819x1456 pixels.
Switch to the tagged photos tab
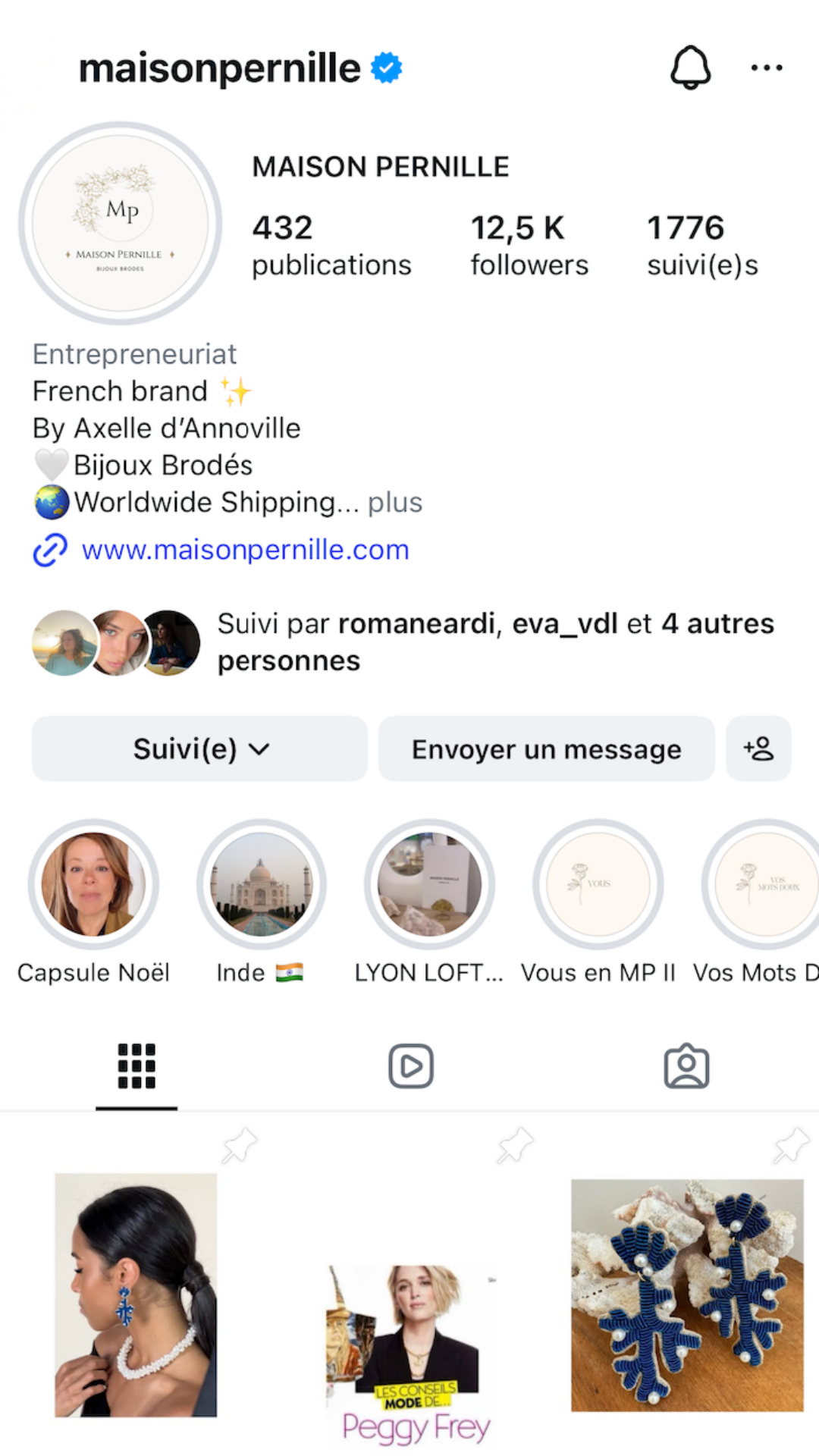pyautogui.click(x=686, y=1066)
